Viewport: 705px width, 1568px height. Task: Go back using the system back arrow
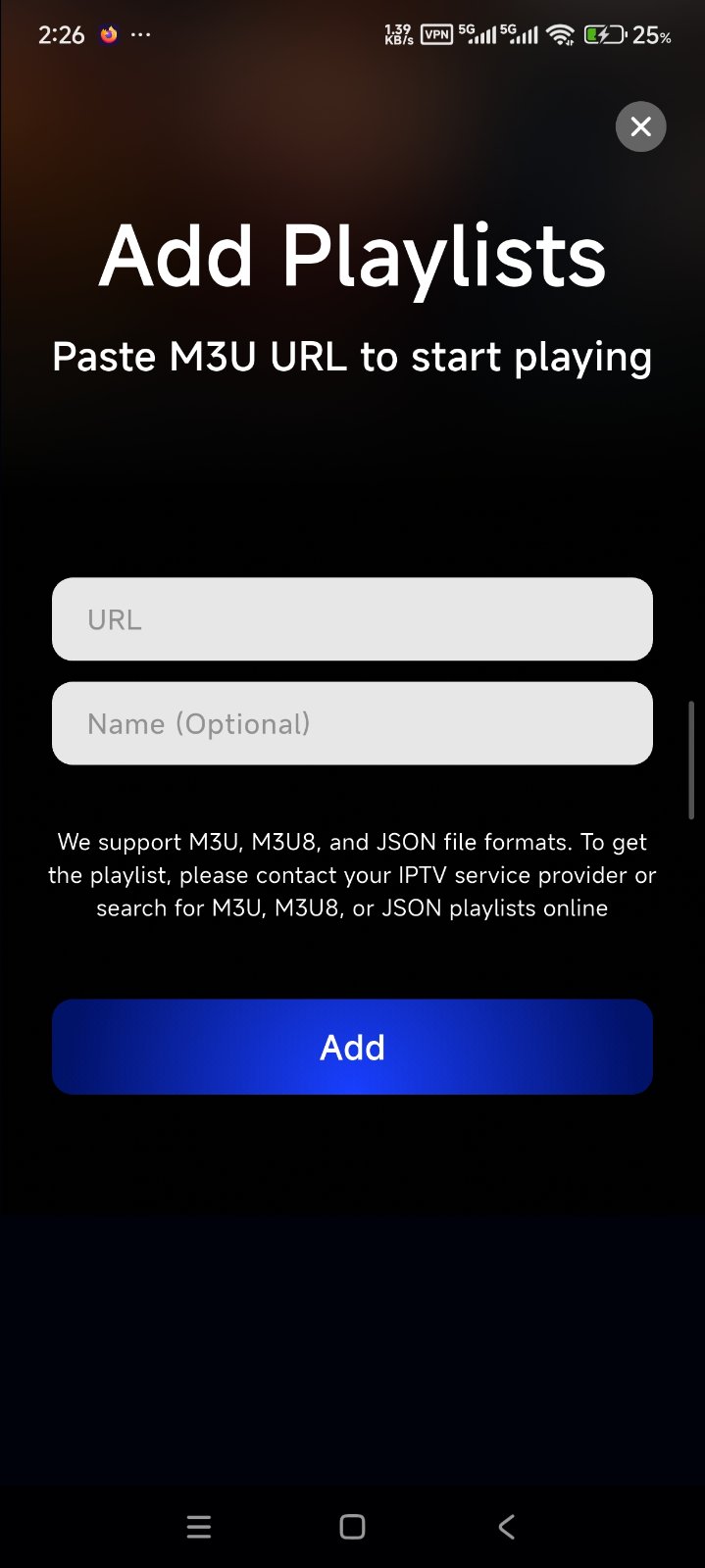[x=506, y=1526]
